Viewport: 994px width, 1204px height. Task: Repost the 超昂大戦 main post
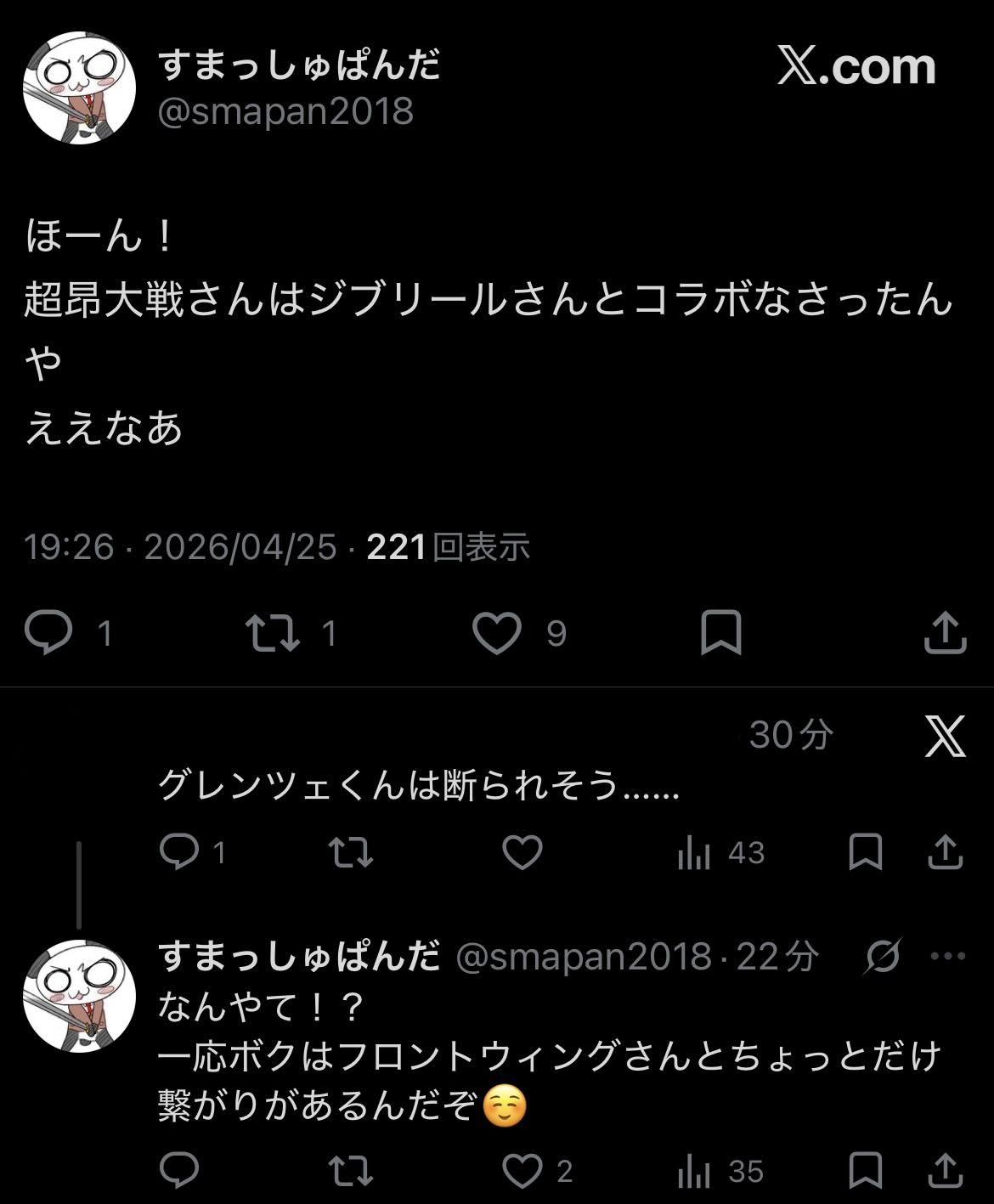coord(272,634)
